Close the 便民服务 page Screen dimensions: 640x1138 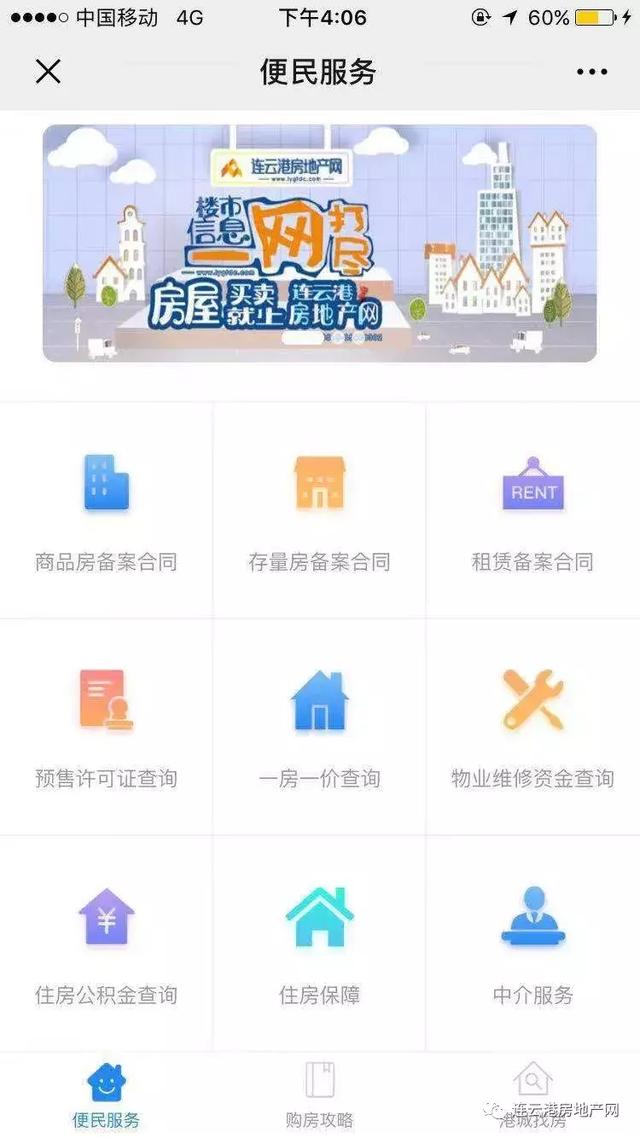[48, 72]
